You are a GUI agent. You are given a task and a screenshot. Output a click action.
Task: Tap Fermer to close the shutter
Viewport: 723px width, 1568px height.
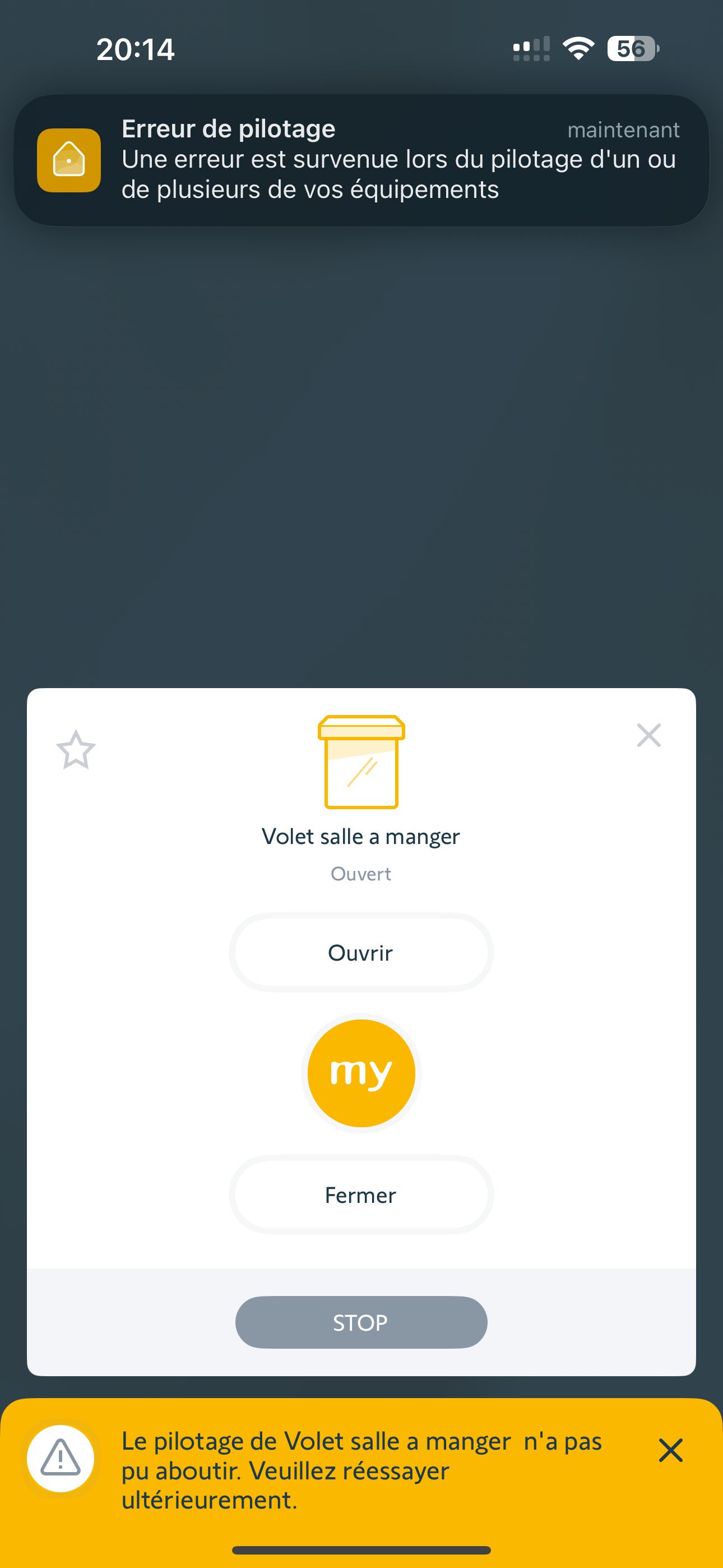[361, 1195]
